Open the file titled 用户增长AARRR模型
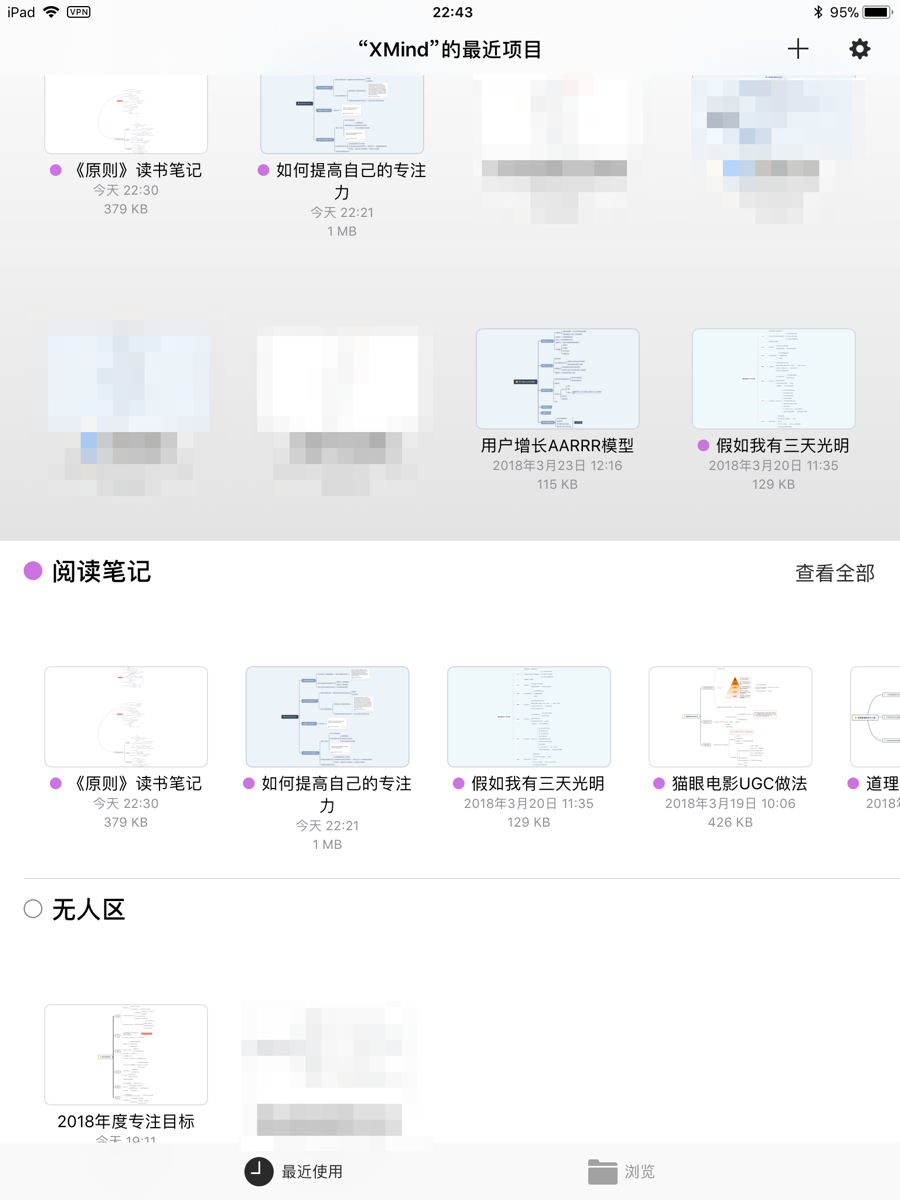This screenshot has height=1200, width=900. (557, 378)
